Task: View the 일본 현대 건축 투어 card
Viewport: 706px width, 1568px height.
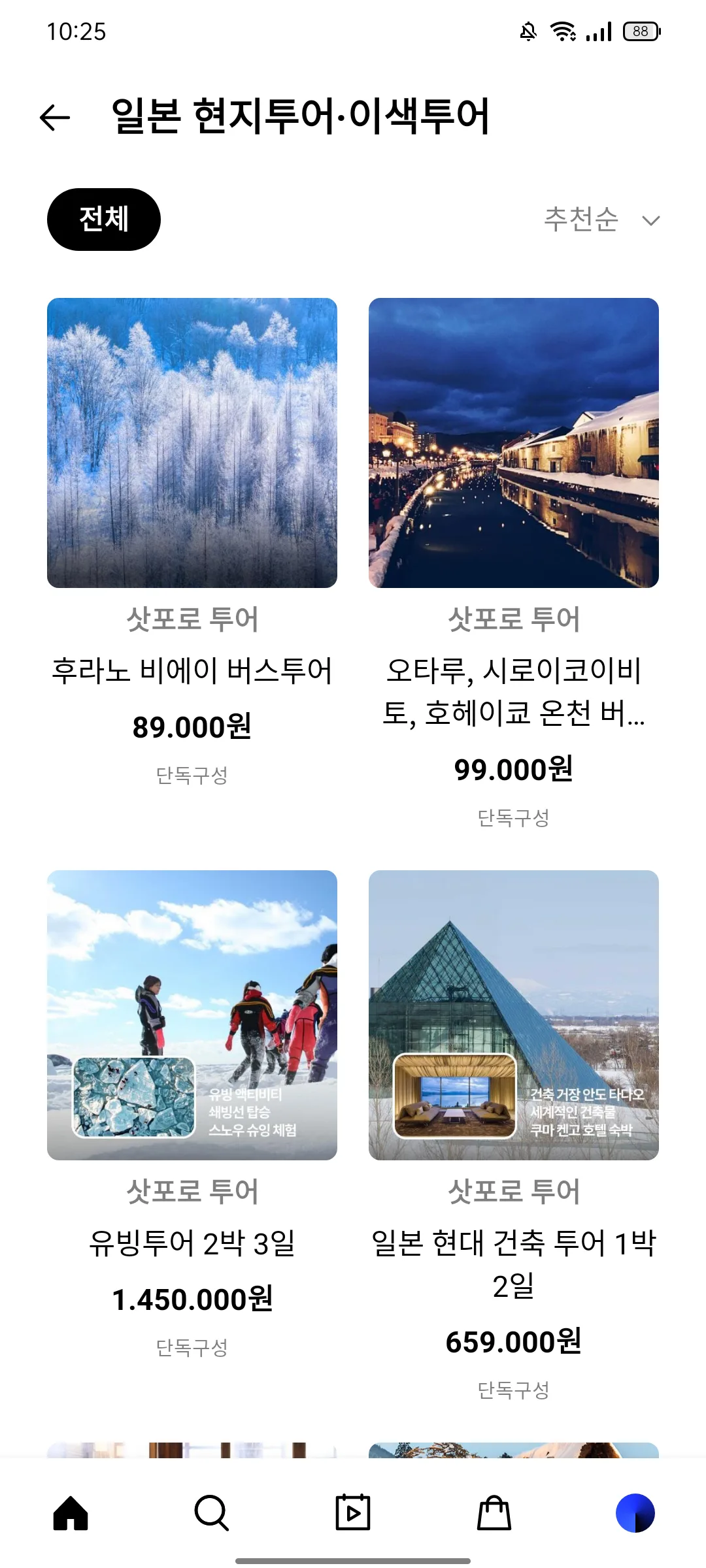Action: (x=514, y=1016)
